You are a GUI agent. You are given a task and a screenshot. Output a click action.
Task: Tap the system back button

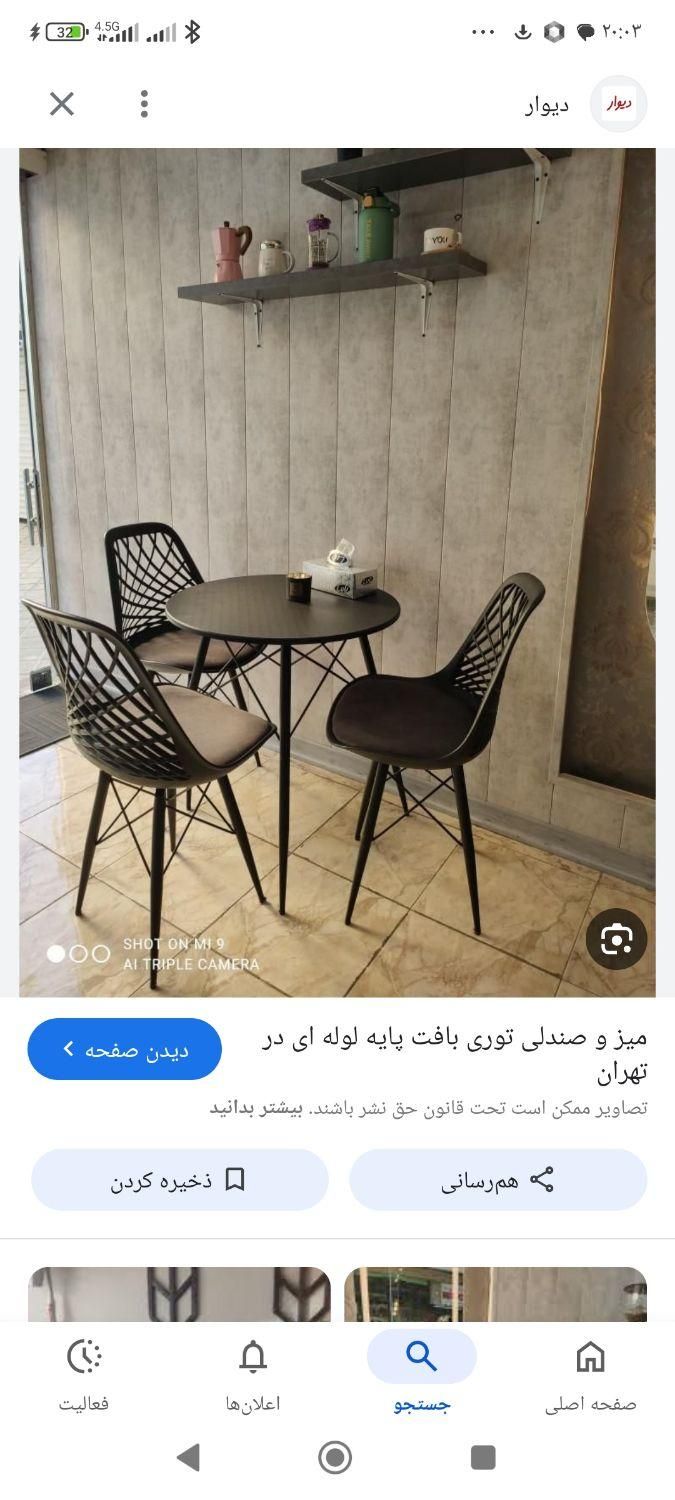tap(188, 1457)
